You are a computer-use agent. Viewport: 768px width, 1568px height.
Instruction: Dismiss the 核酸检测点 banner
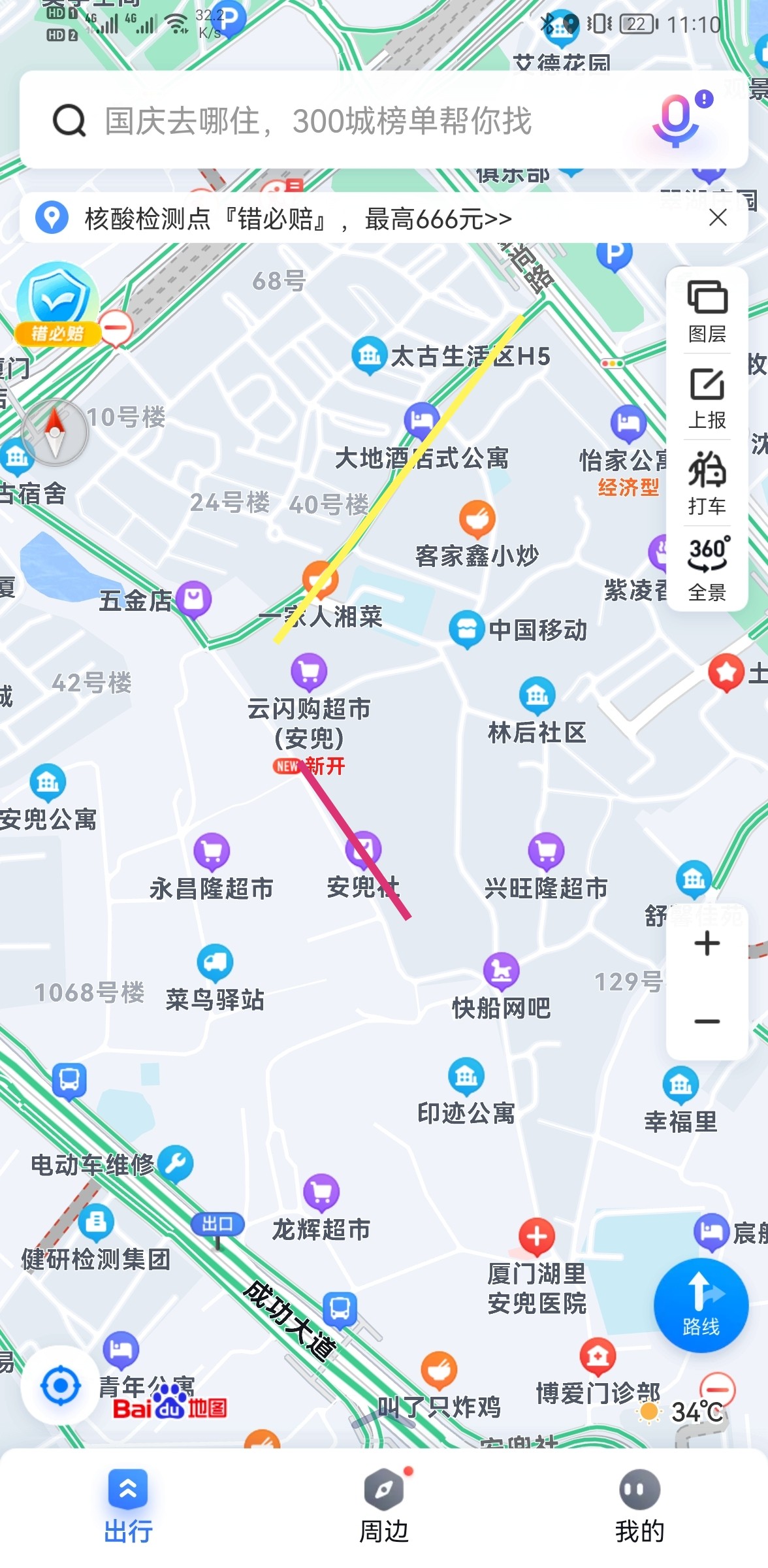pos(718,218)
